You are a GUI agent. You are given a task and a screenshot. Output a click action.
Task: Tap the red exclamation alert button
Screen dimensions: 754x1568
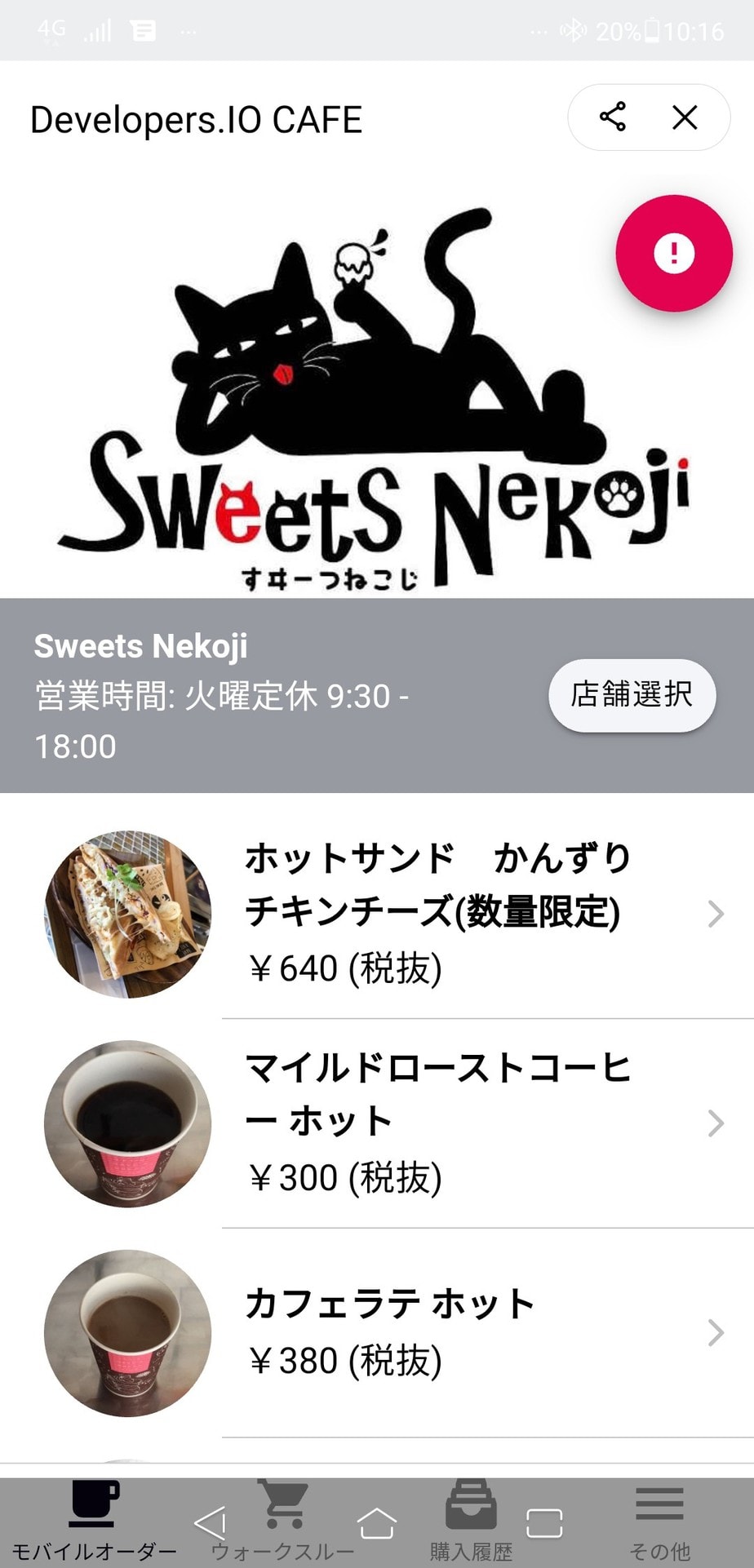tap(673, 253)
